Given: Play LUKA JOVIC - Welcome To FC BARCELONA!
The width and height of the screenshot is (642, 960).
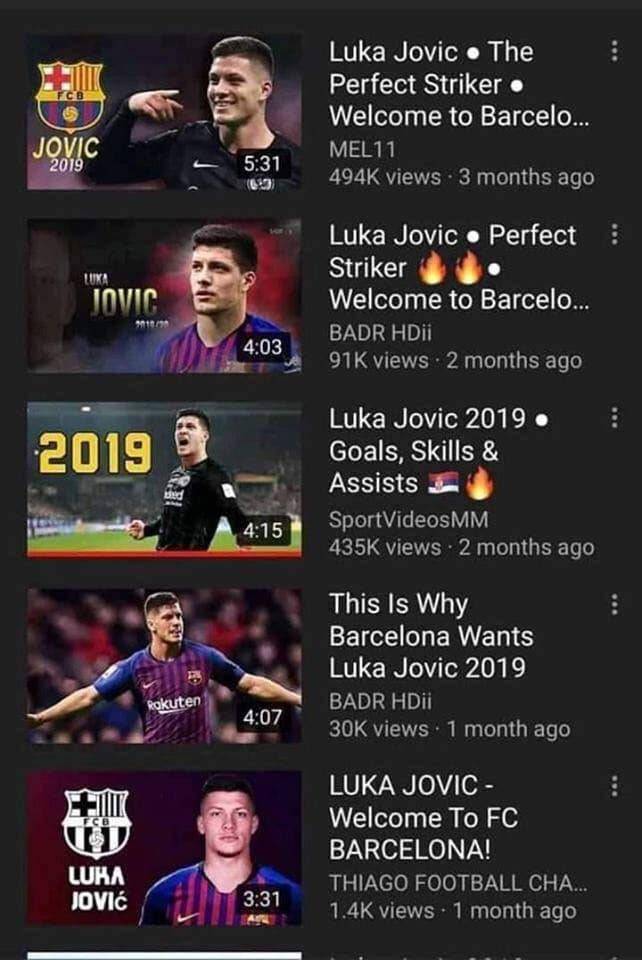Looking at the screenshot, I should point(163,848).
